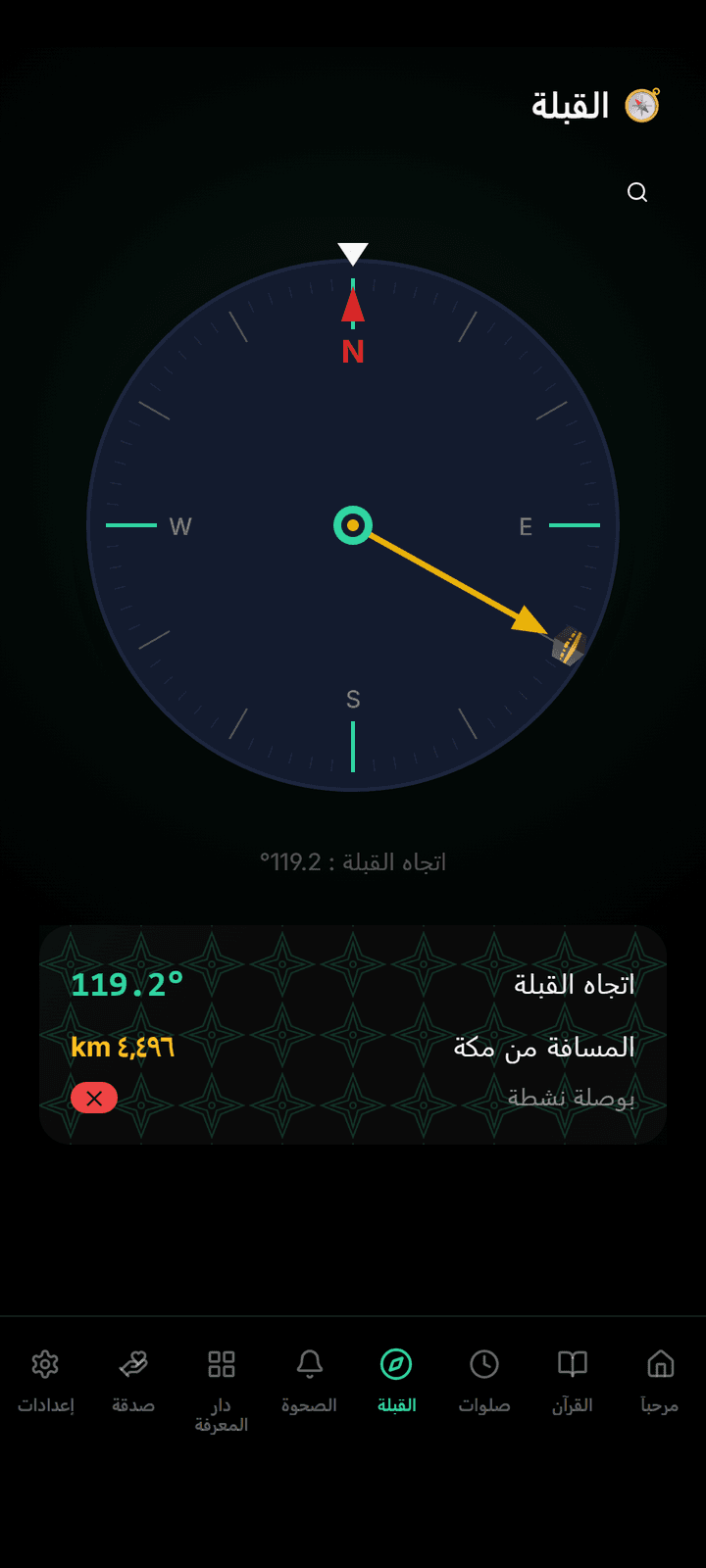Open the القرآن Quran book icon
The width and height of the screenshot is (706, 1568).
[x=571, y=1363]
